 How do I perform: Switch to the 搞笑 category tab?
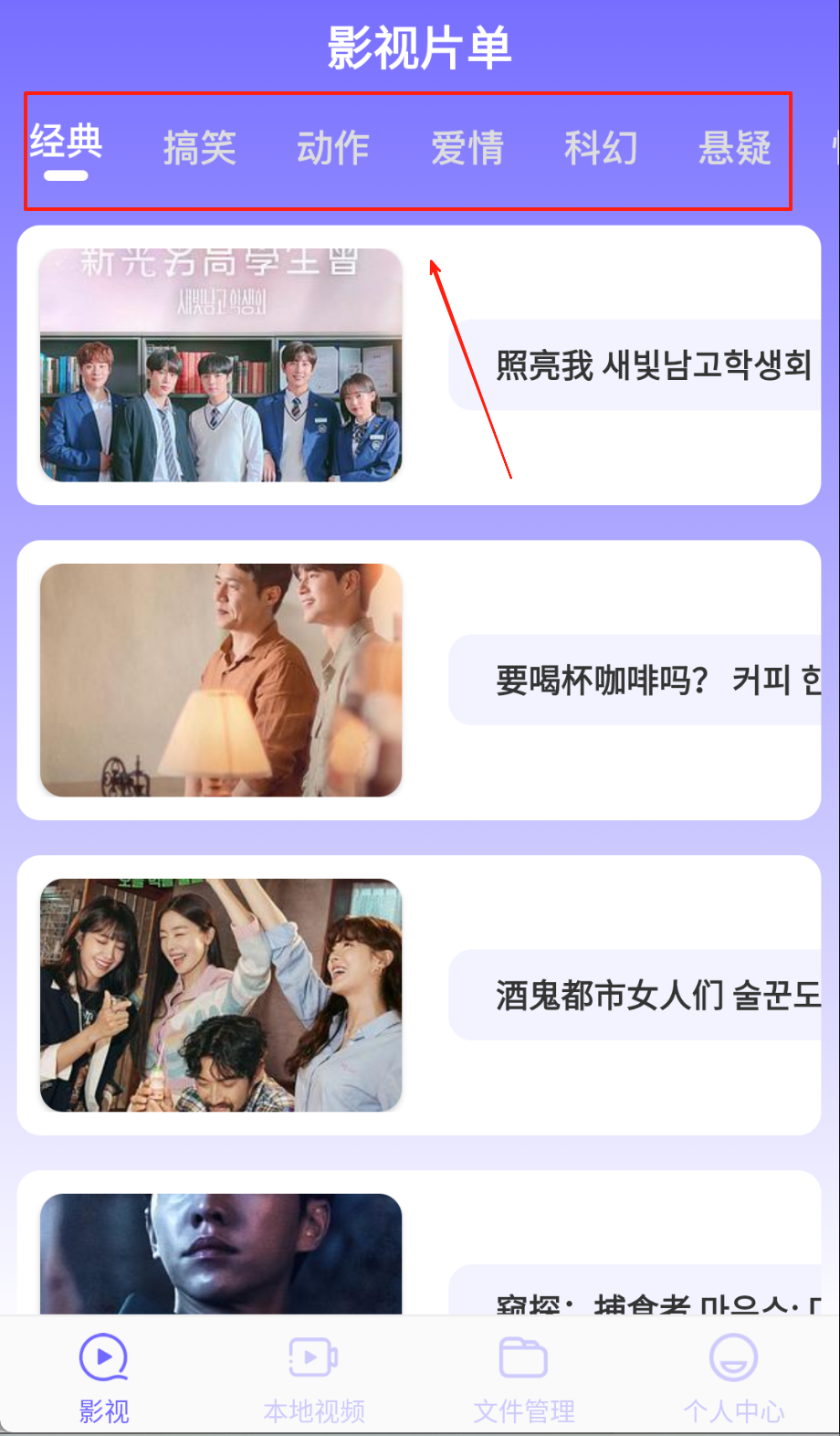[x=199, y=148]
